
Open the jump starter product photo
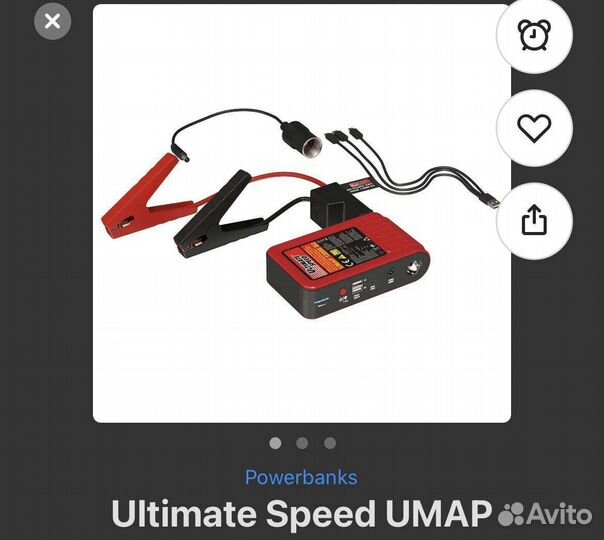(x=301, y=213)
